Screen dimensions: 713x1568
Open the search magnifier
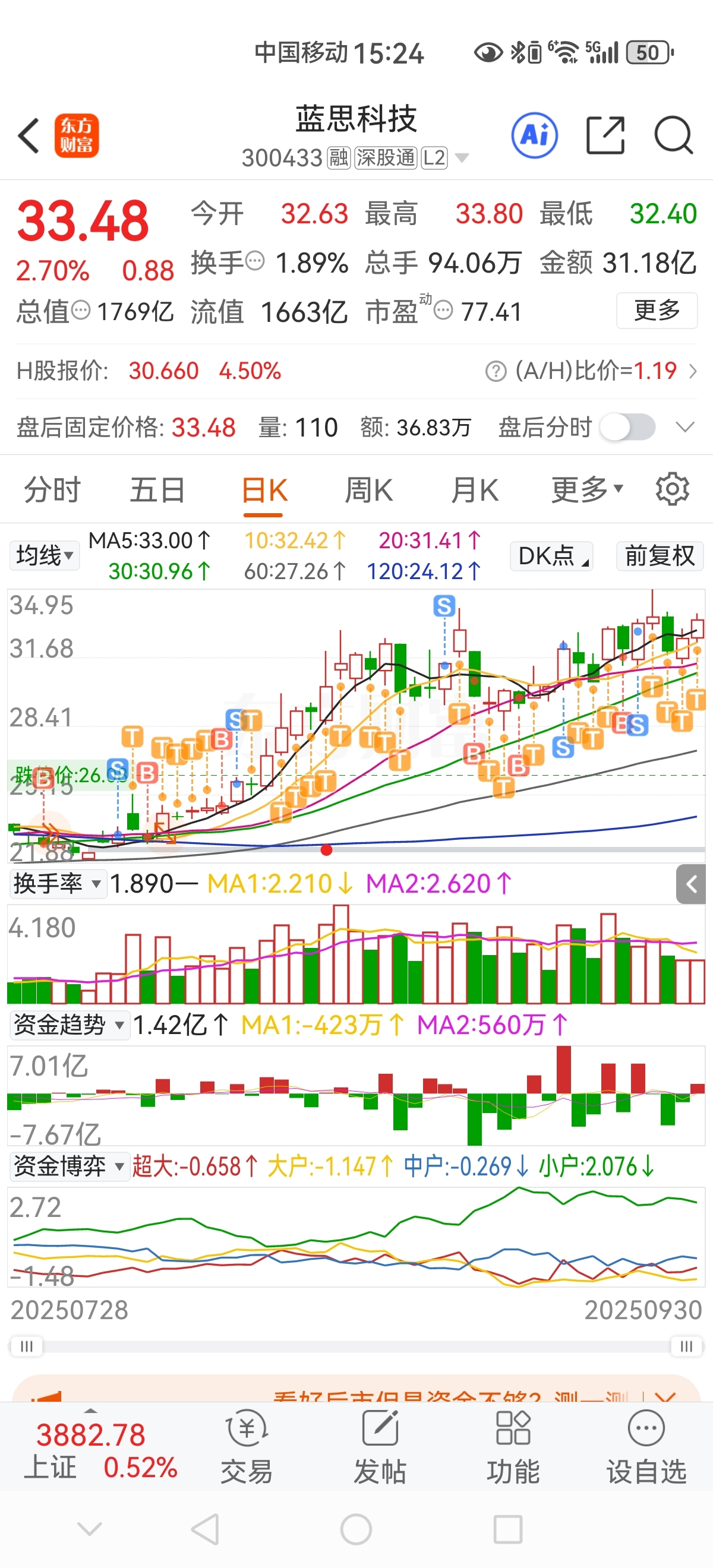[x=673, y=135]
